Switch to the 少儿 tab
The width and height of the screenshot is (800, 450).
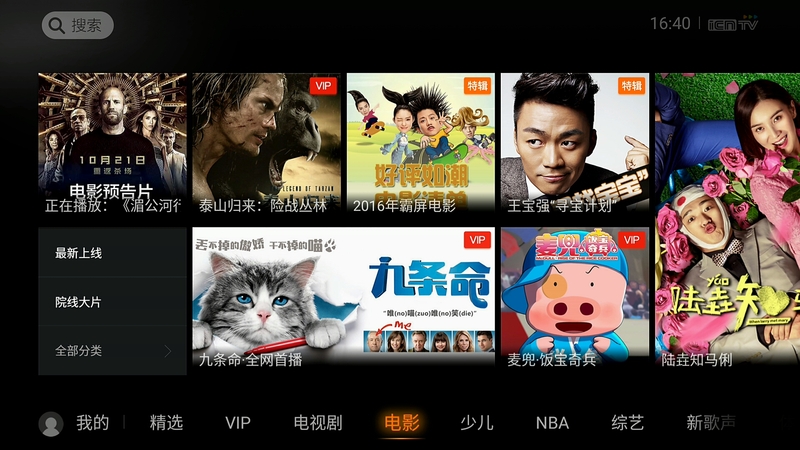click(477, 423)
